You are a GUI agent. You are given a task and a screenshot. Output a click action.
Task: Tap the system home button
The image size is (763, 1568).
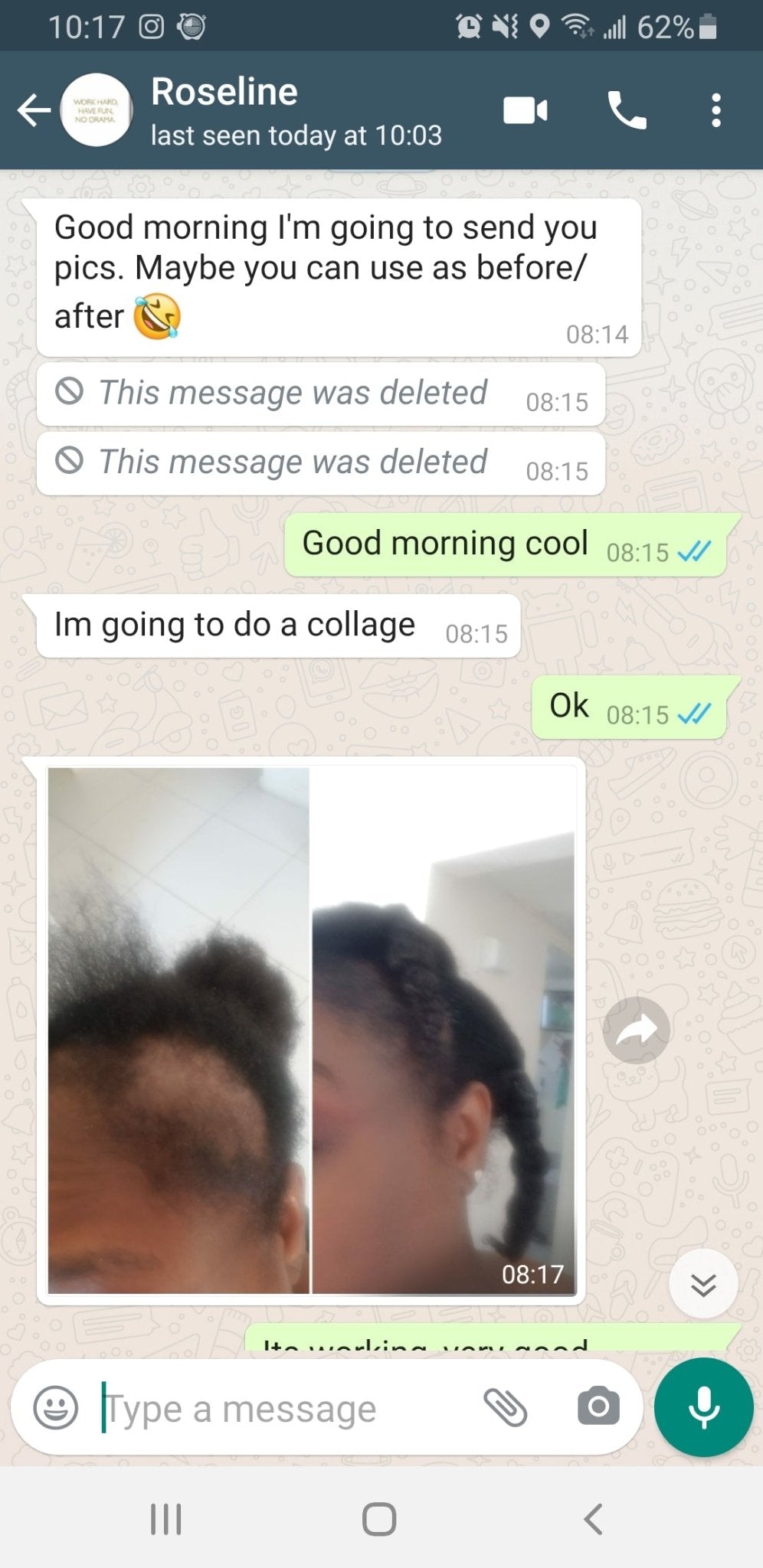(x=379, y=1519)
